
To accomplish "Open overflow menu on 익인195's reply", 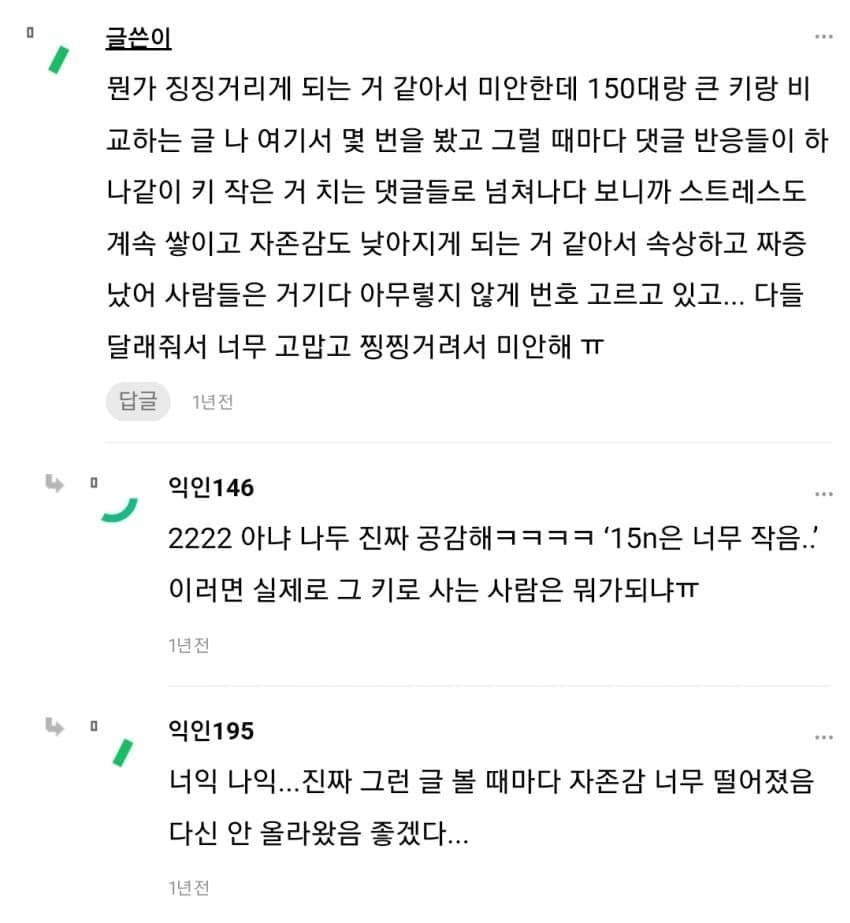I will pos(823,737).
